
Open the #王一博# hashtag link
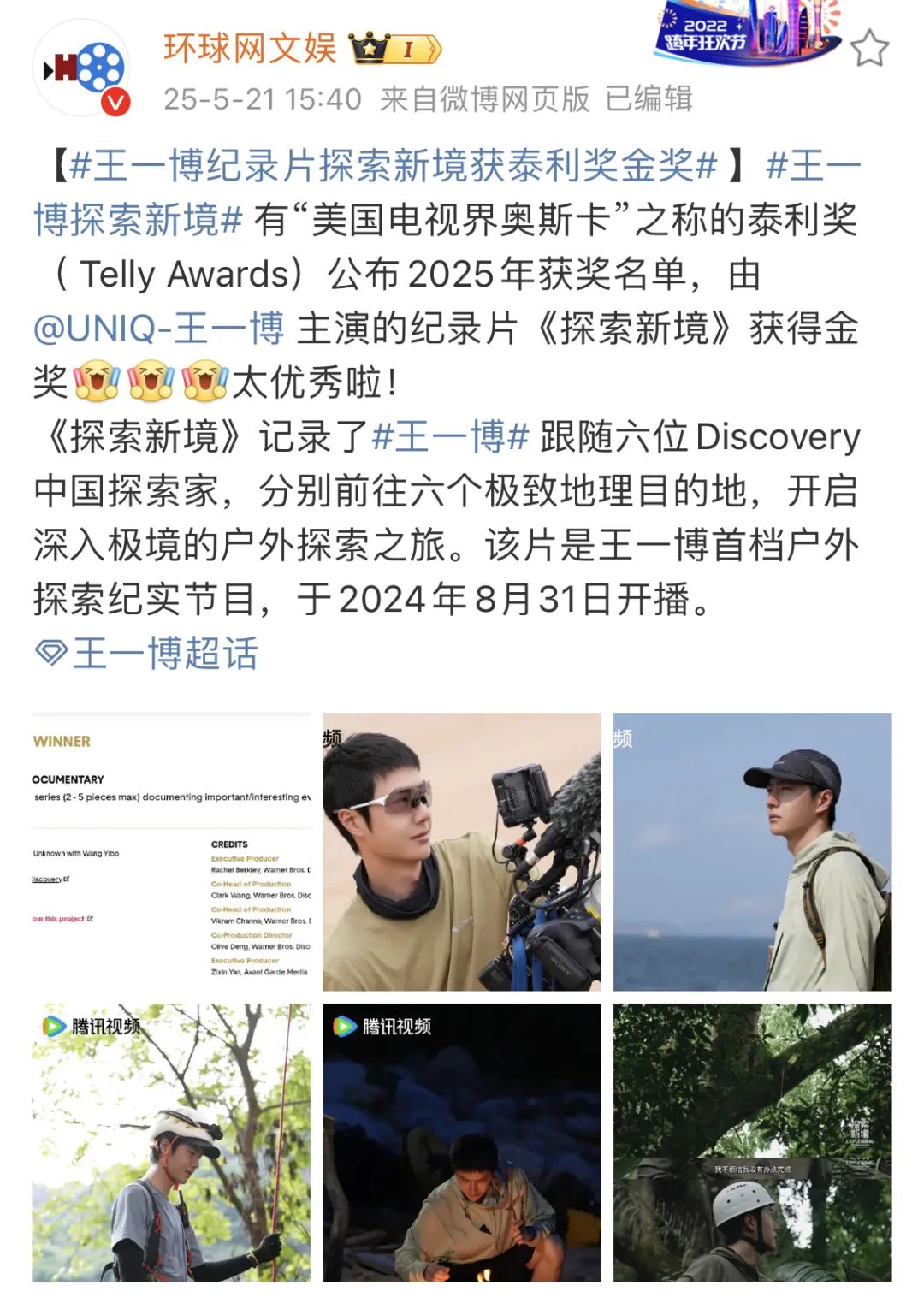450,437
